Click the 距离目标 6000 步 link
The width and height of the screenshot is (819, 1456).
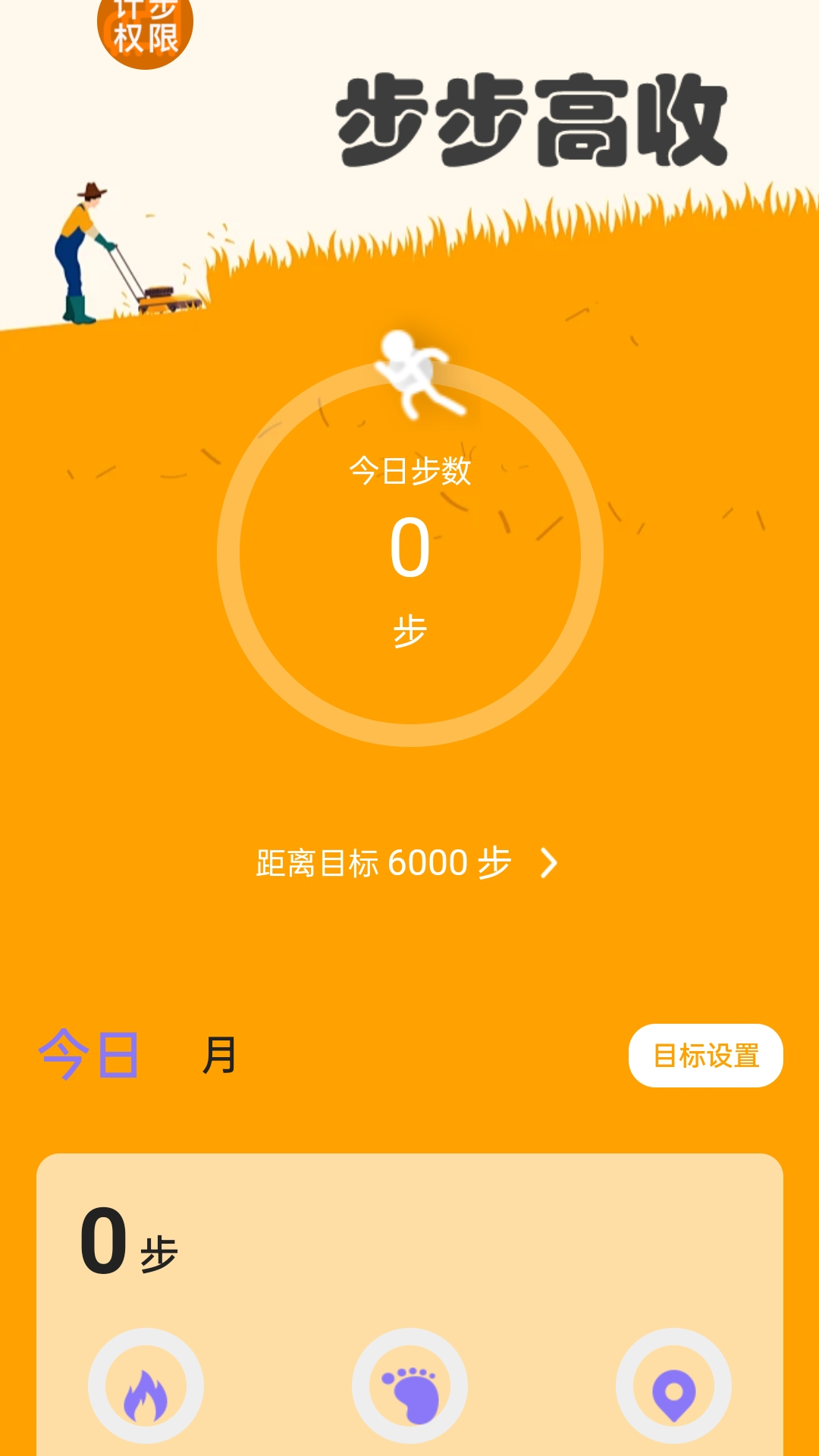pyautogui.click(x=384, y=864)
